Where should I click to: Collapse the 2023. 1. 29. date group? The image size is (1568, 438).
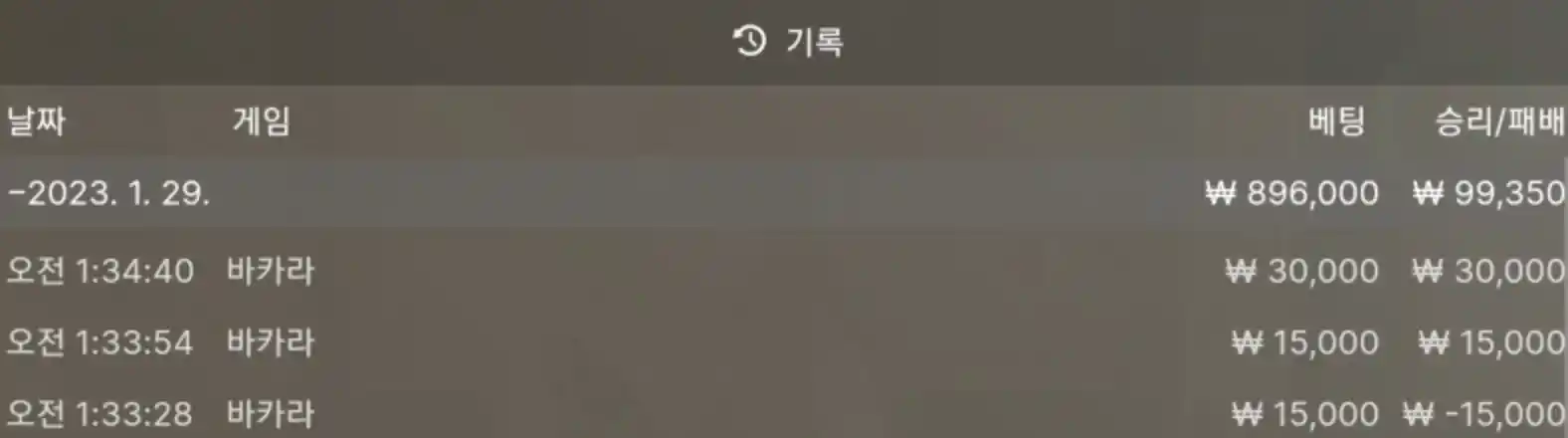tap(109, 193)
